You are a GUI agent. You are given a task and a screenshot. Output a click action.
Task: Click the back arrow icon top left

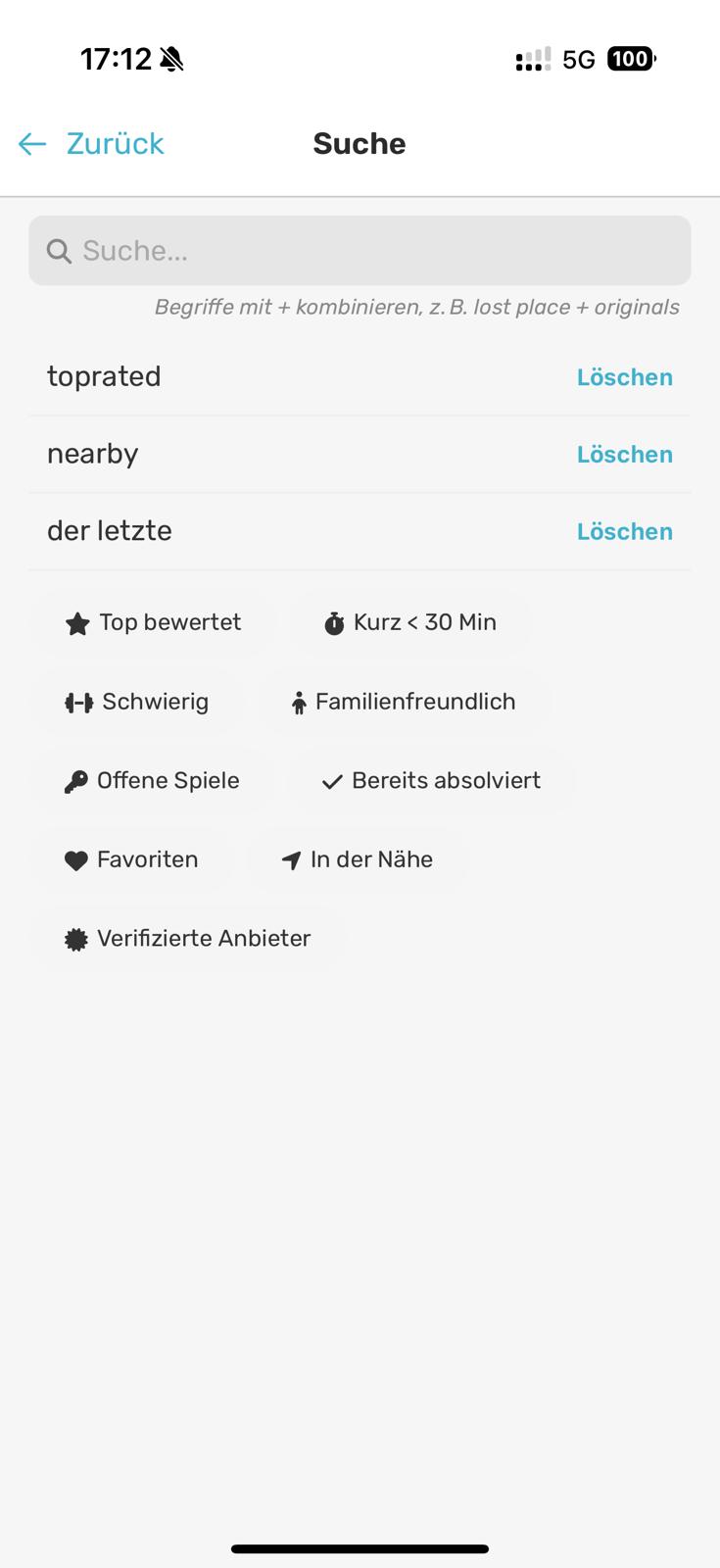pos(32,143)
